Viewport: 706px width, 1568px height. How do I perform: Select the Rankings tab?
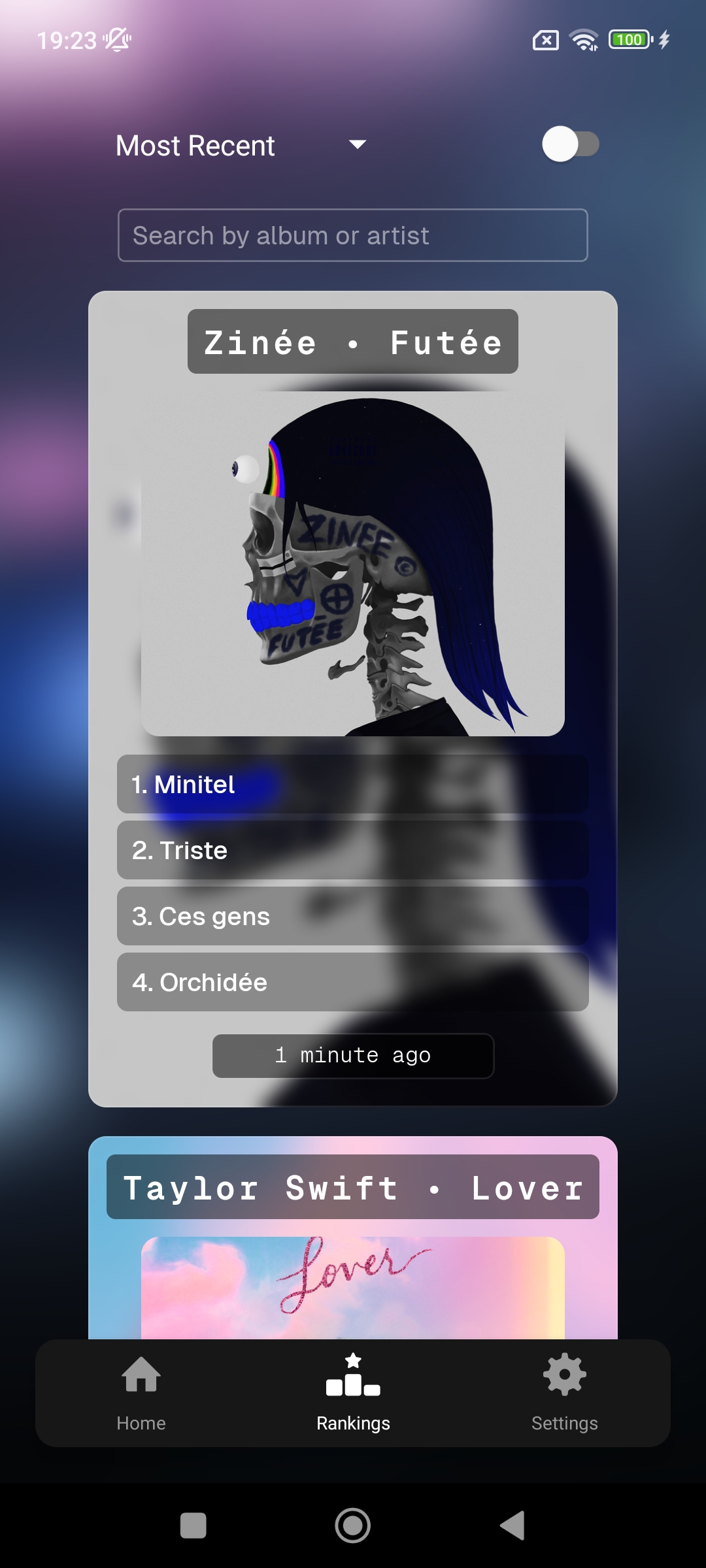[353, 1393]
